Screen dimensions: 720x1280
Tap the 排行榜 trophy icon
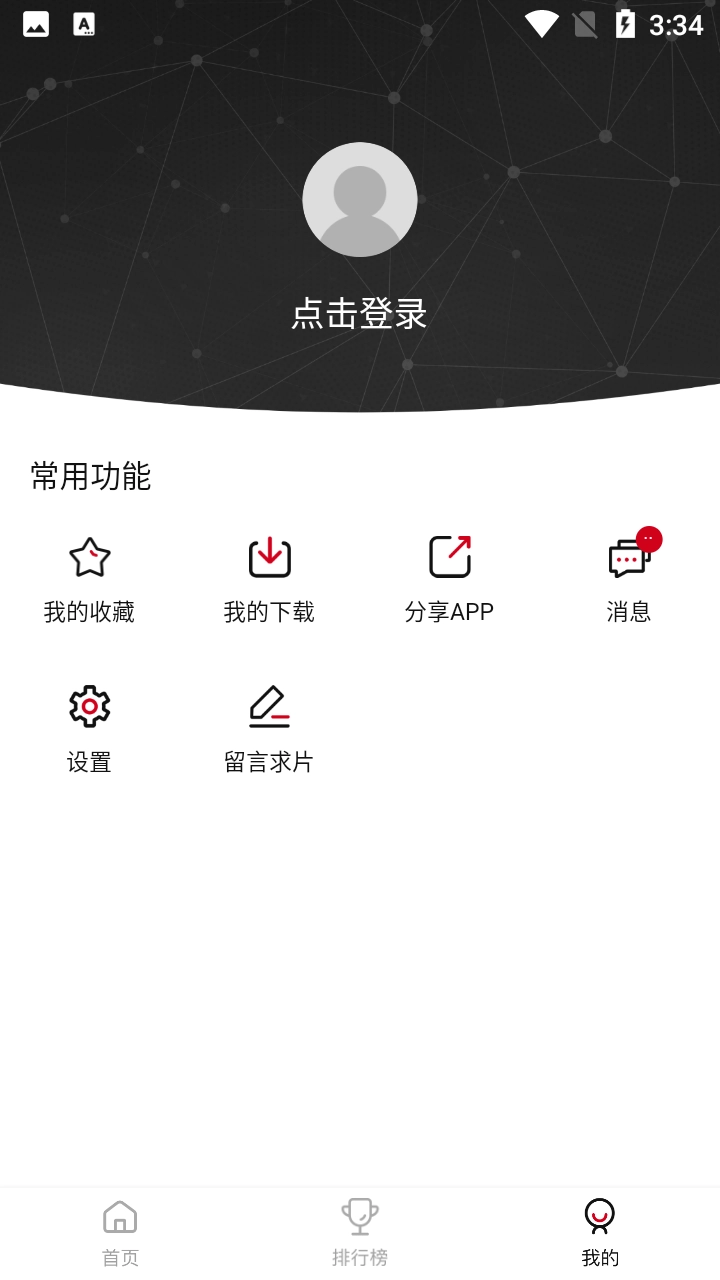[x=359, y=1218]
